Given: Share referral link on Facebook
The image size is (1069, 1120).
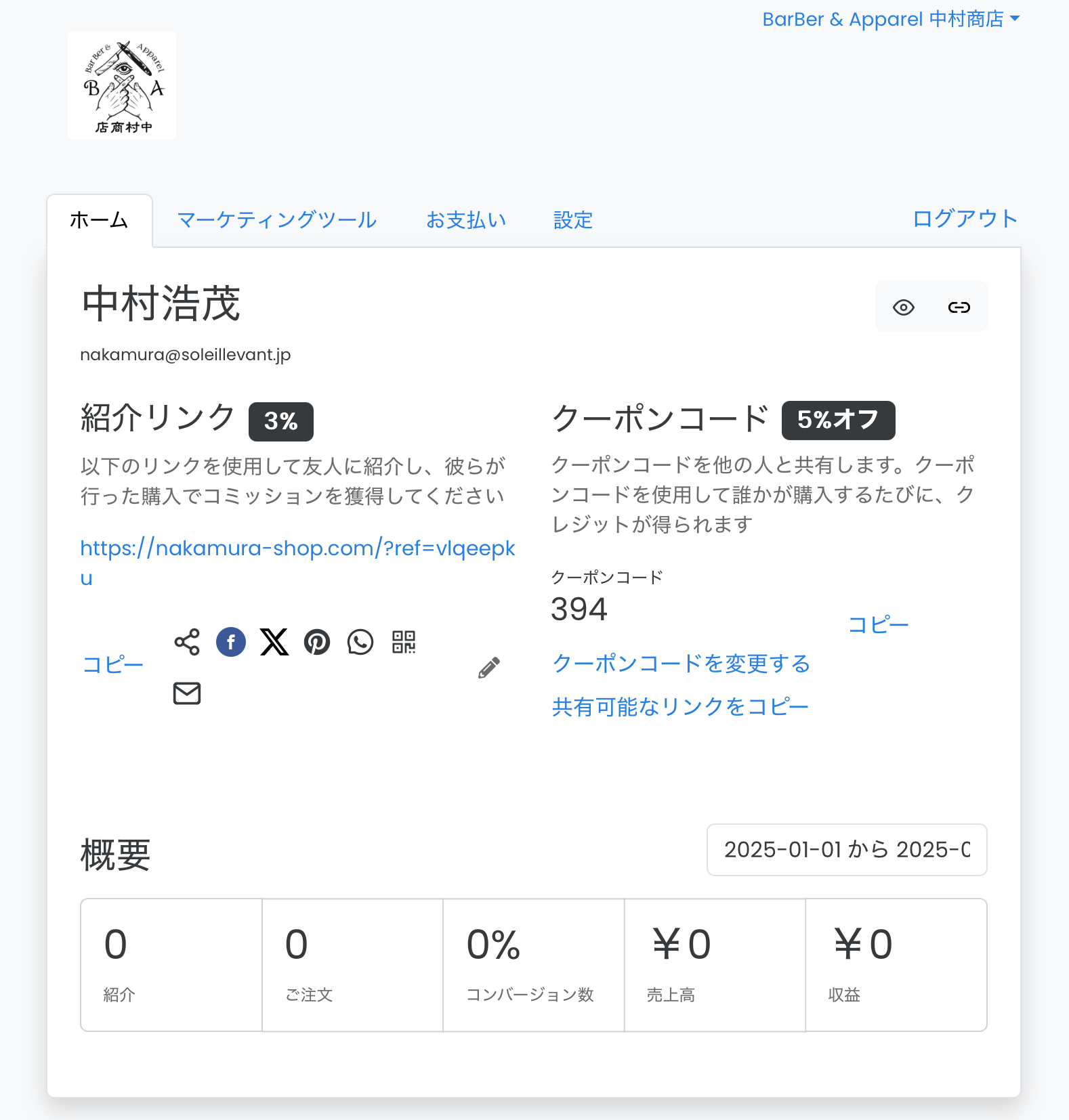Looking at the screenshot, I should [231, 642].
